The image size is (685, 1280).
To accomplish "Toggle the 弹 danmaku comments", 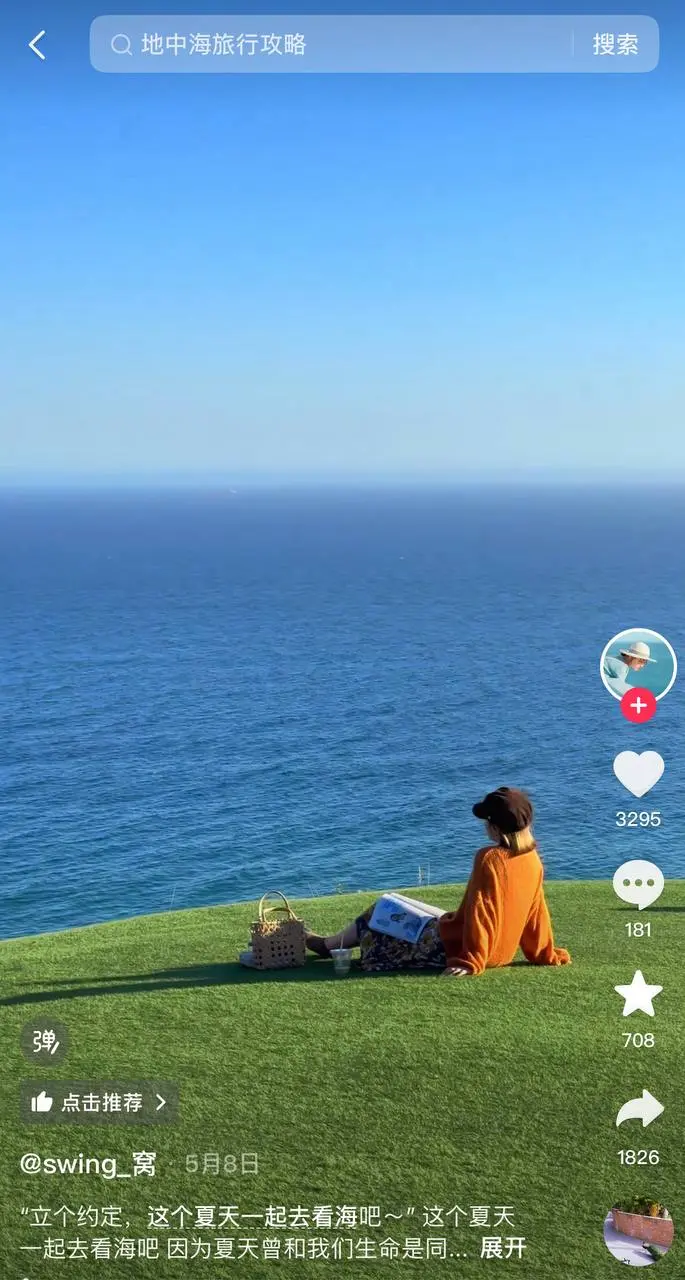I will (45, 1042).
